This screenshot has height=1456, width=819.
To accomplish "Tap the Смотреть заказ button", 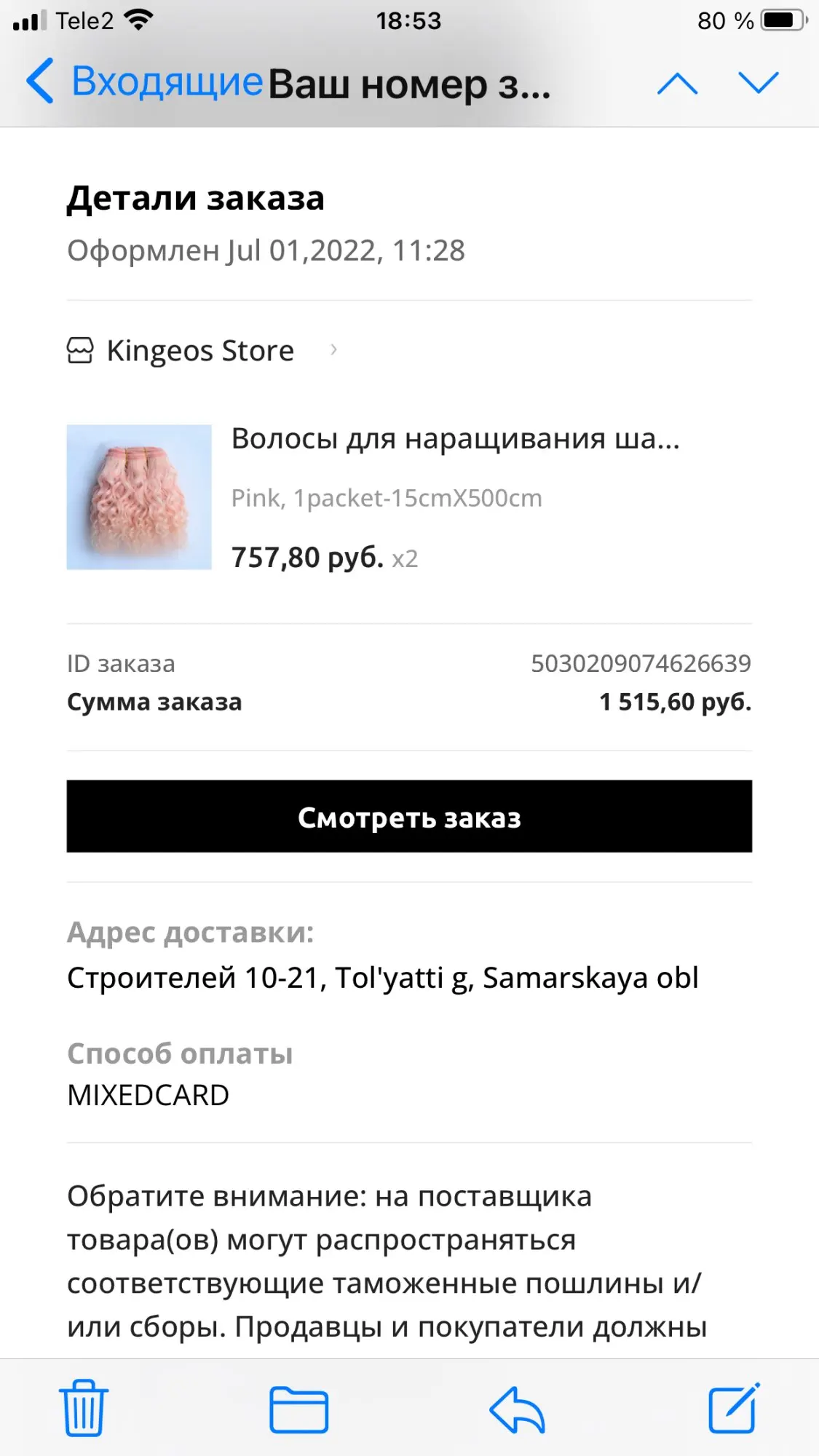I will tap(409, 817).
